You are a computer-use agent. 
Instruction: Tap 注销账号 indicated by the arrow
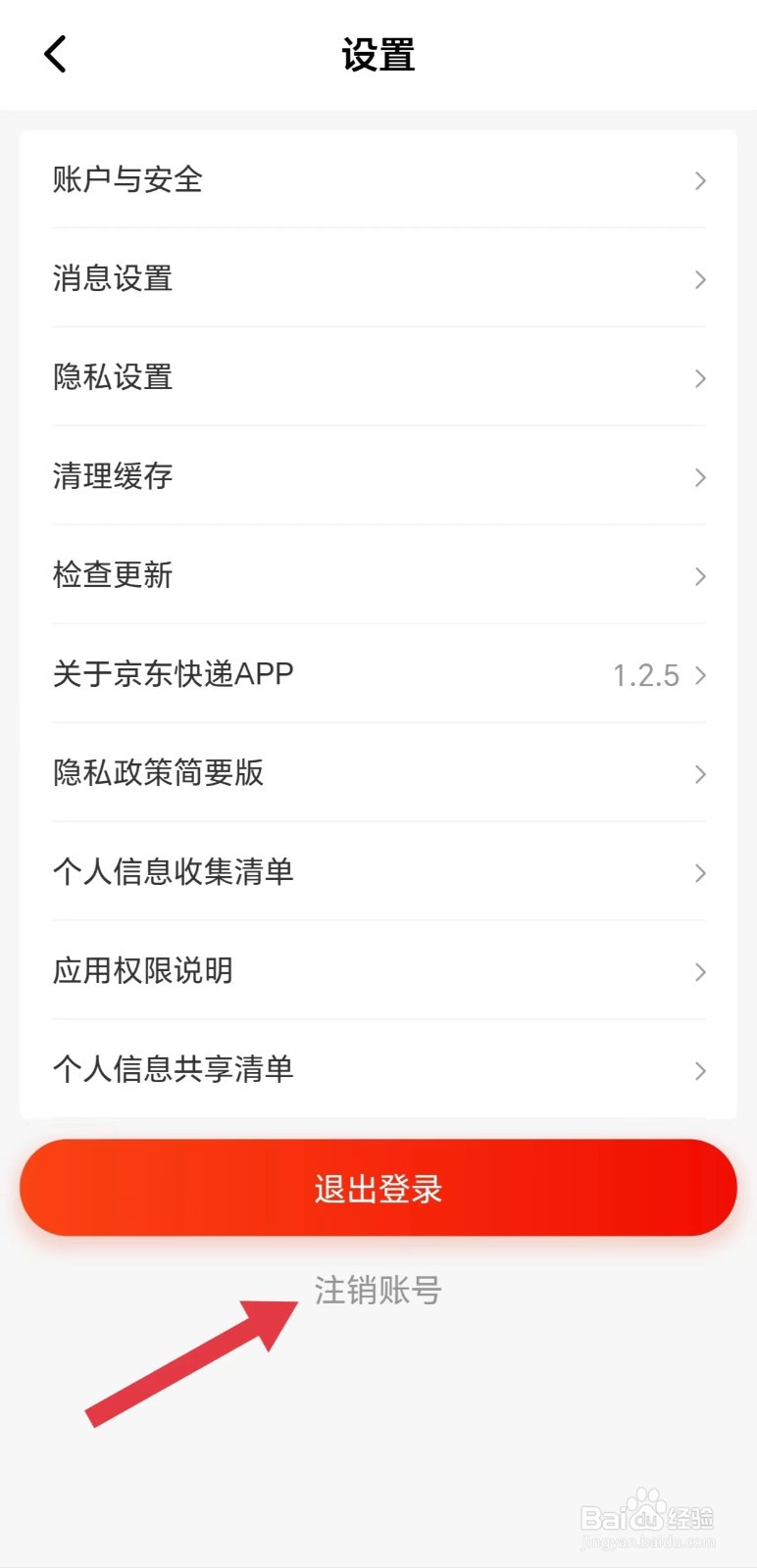coord(378,1292)
